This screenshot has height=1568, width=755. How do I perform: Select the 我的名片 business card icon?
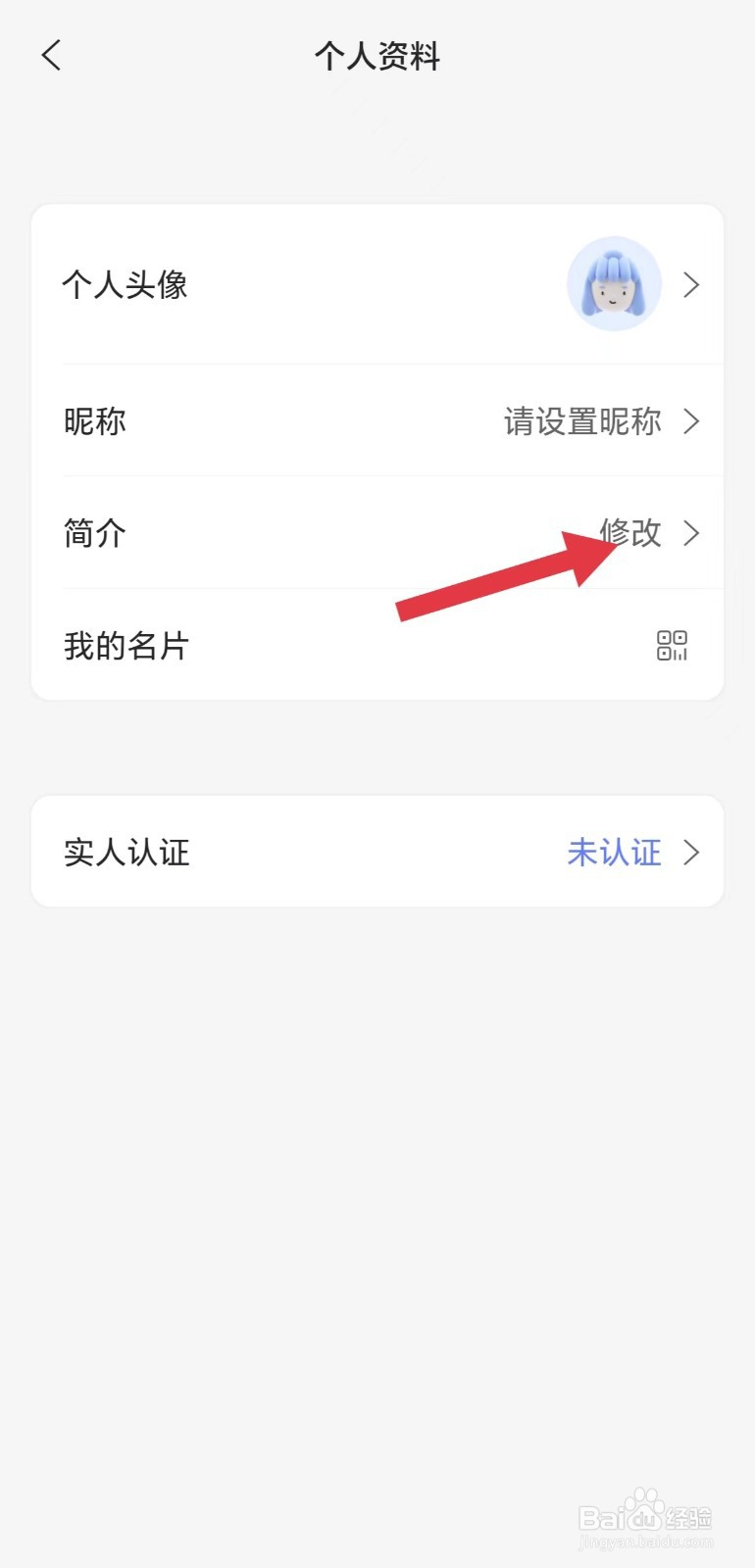pyautogui.click(x=673, y=645)
